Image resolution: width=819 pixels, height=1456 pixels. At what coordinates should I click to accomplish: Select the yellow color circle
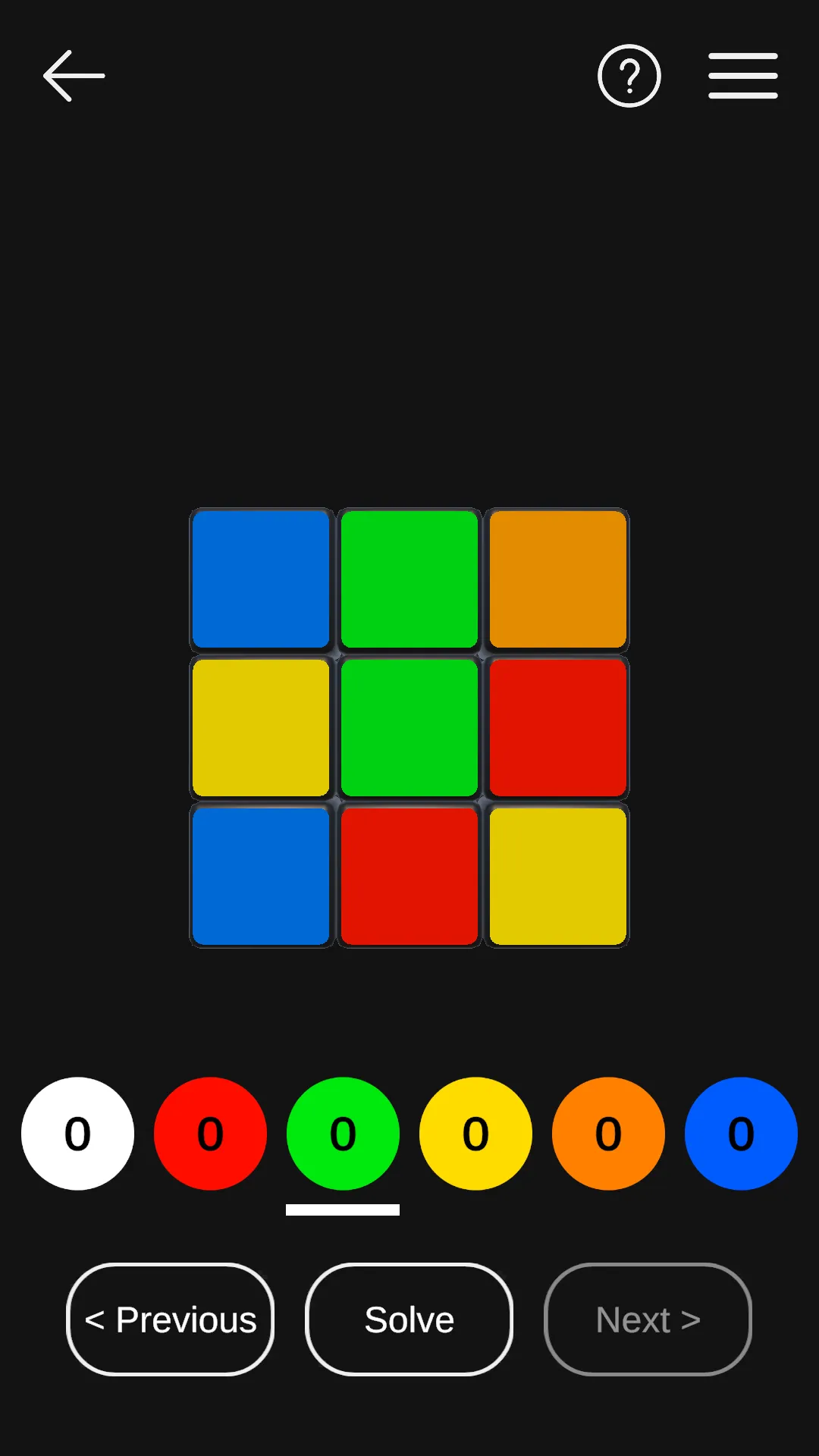click(x=475, y=1133)
